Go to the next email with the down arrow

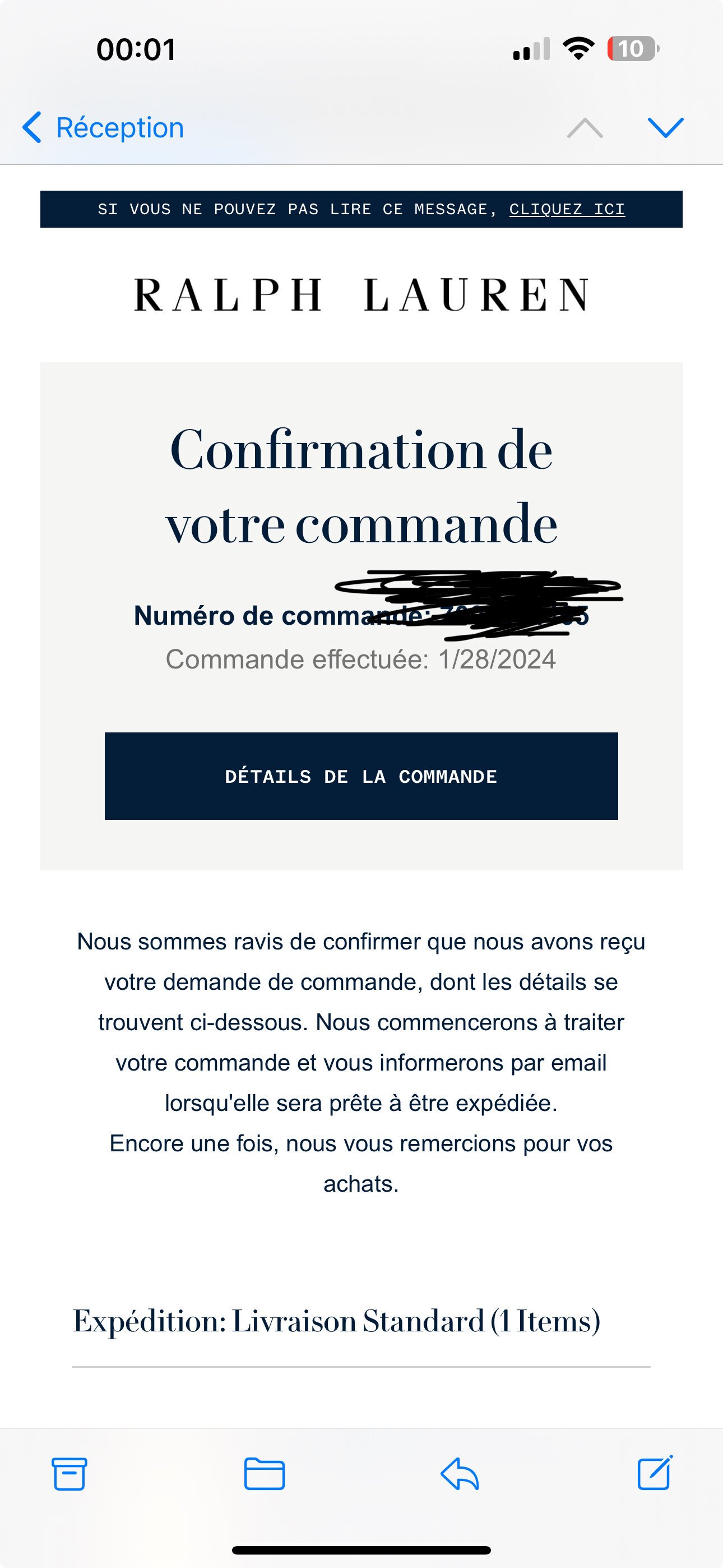click(x=666, y=128)
